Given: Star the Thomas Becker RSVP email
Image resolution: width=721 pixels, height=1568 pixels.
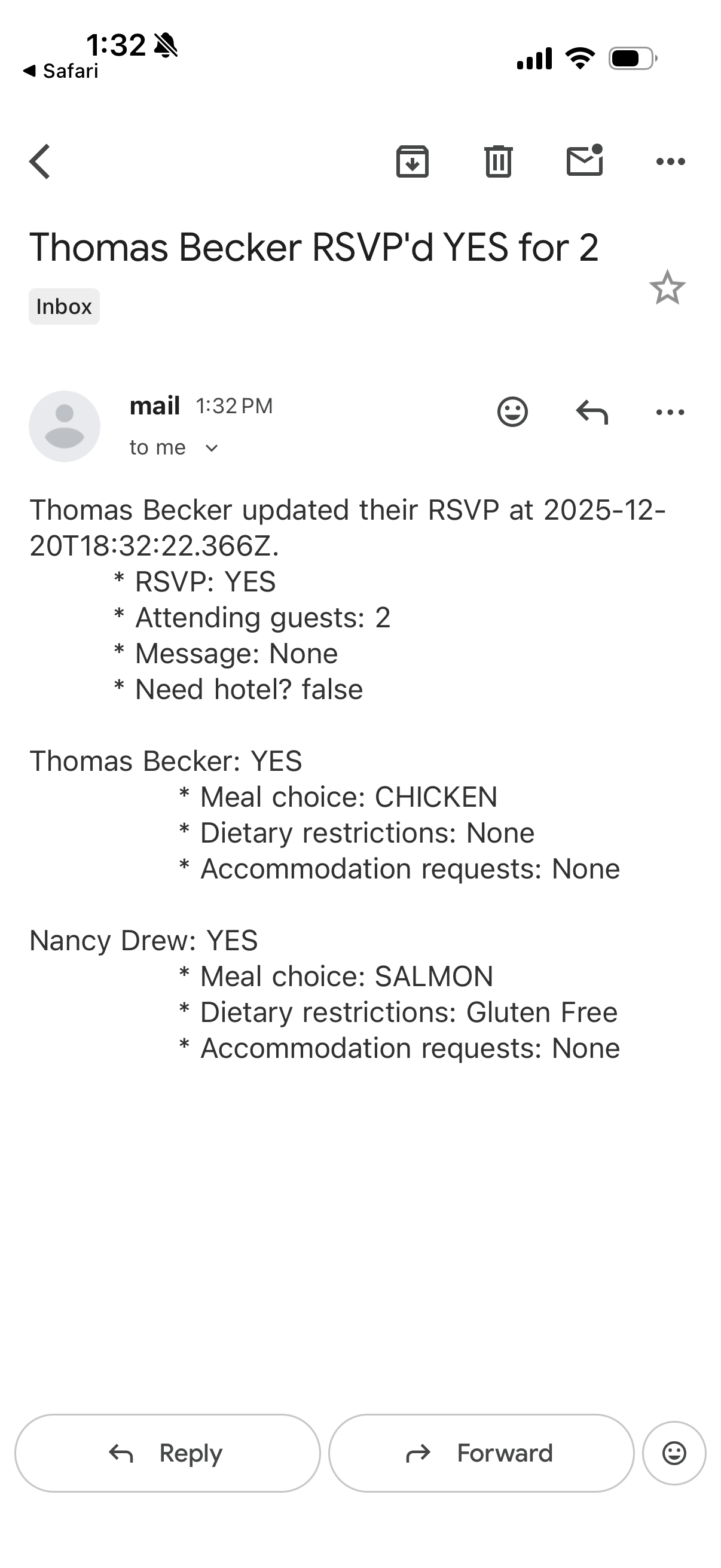Looking at the screenshot, I should click(667, 288).
